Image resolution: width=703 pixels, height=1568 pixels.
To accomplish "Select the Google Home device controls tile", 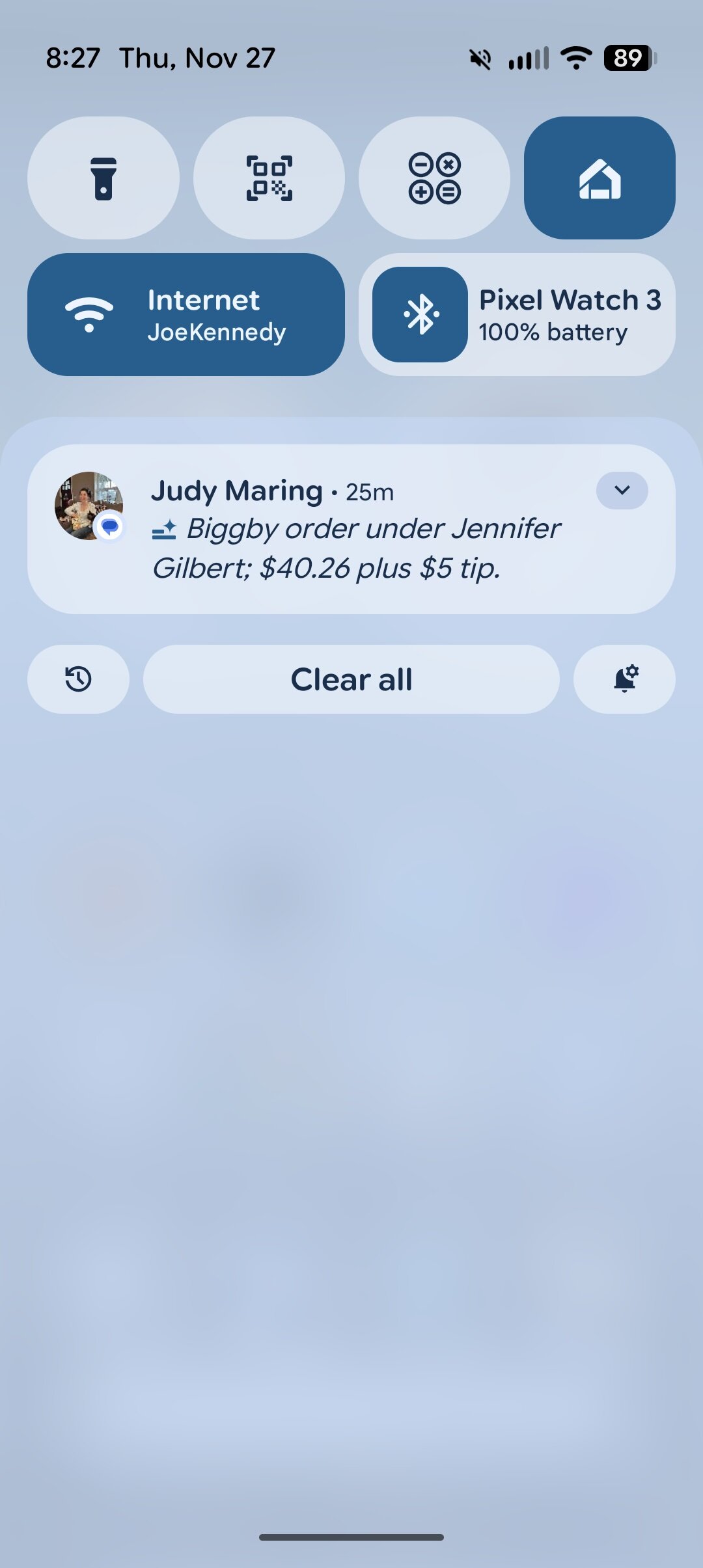I will 599,179.
